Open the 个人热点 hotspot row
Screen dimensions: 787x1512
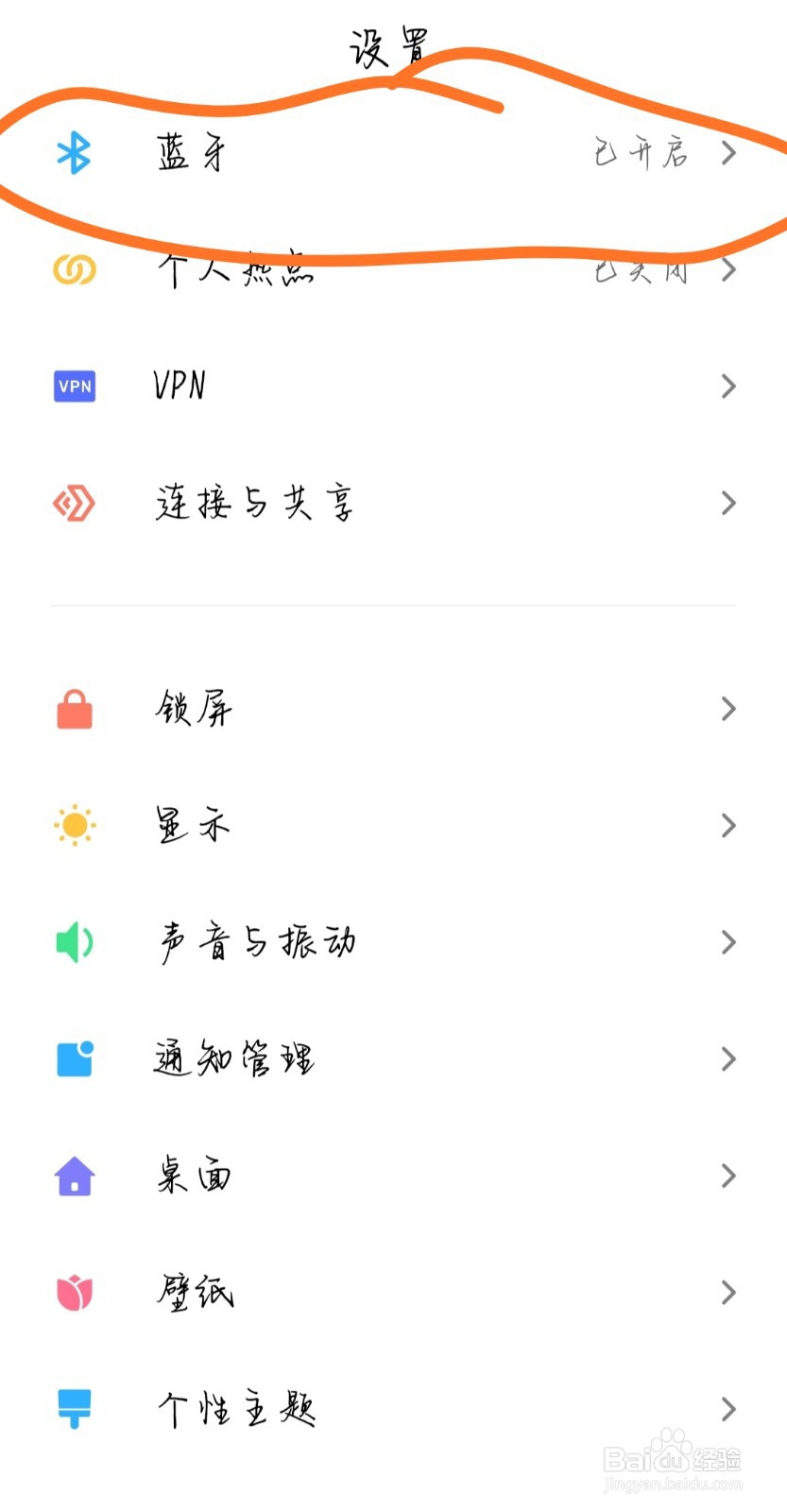pyautogui.click(x=393, y=269)
